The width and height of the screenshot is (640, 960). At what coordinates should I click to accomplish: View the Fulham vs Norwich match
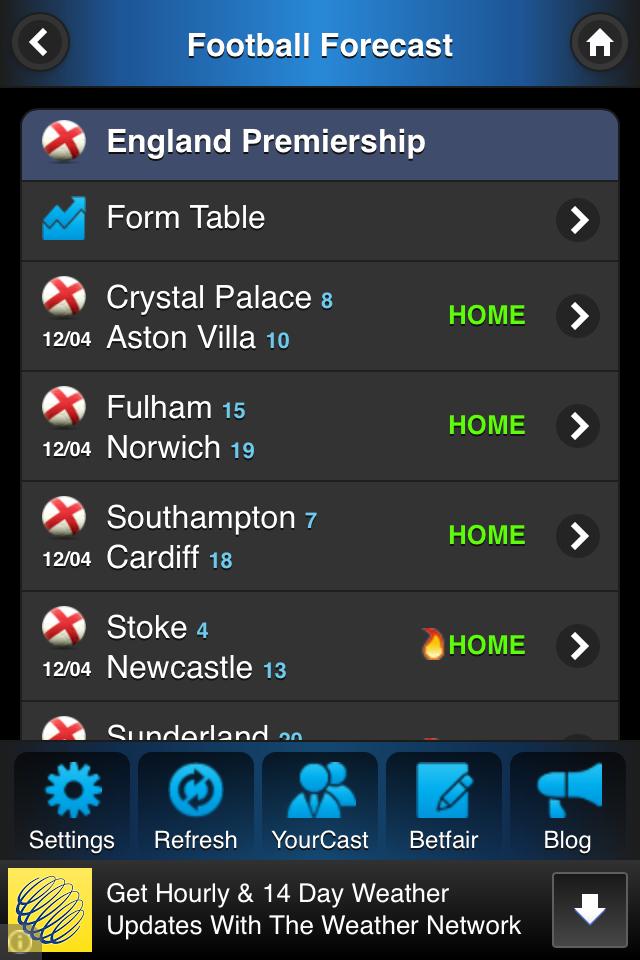click(x=320, y=426)
